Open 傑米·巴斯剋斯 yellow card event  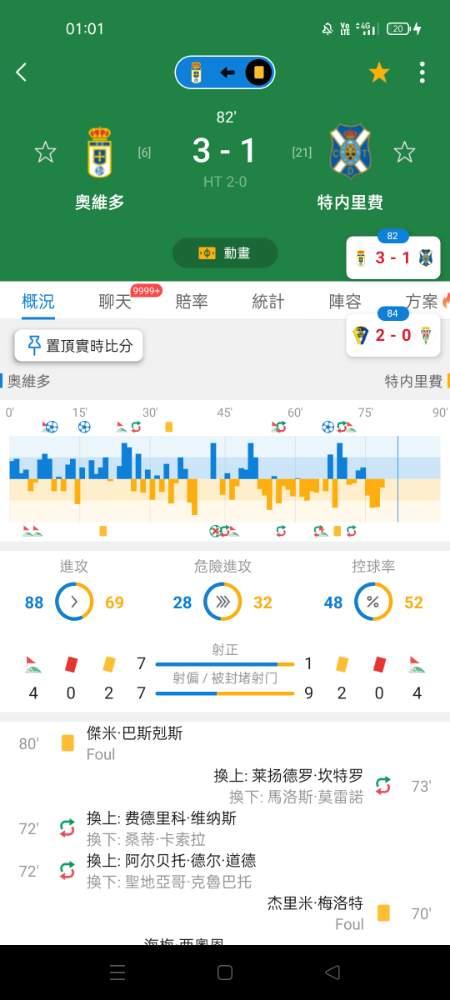[x=134, y=733]
